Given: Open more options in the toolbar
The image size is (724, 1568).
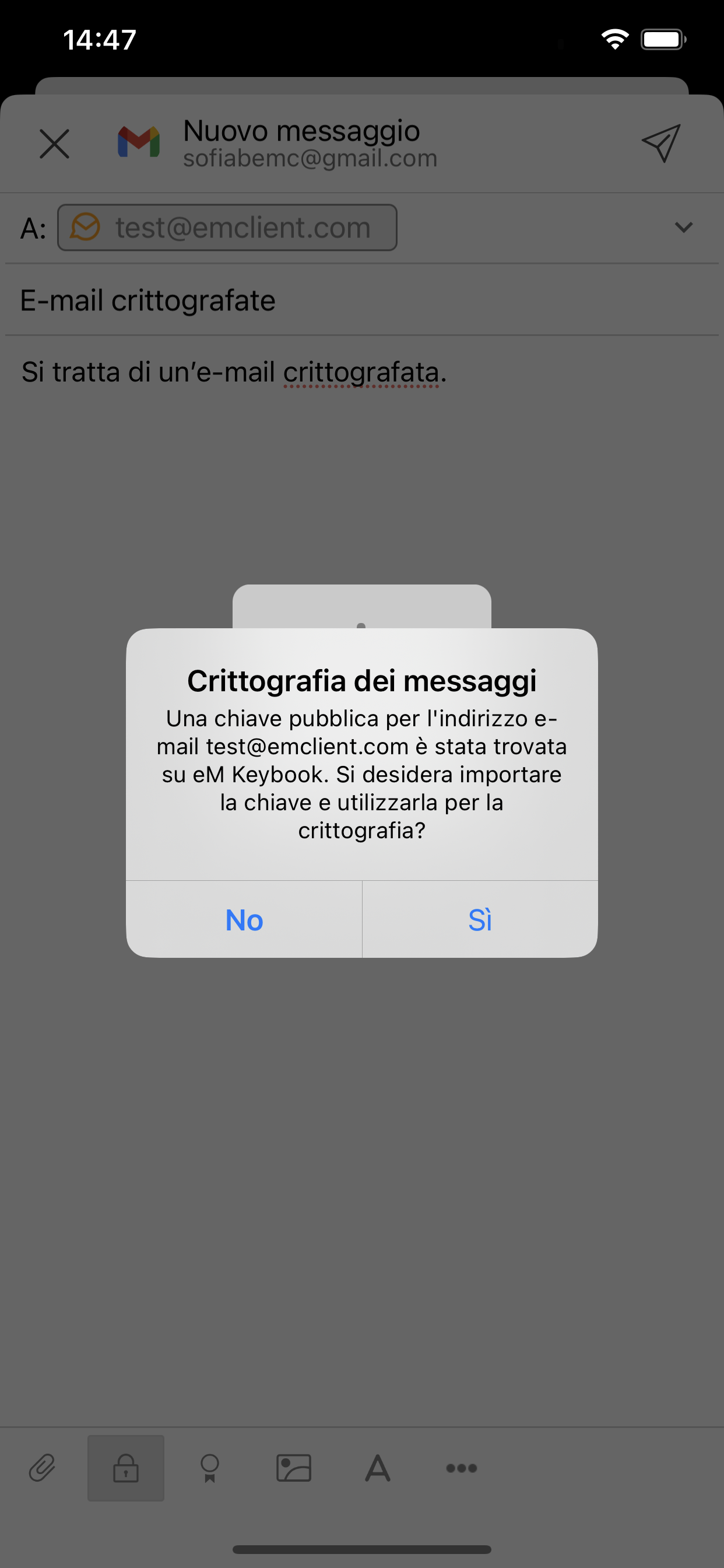Looking at the screenshot, I should point(462,1468).
